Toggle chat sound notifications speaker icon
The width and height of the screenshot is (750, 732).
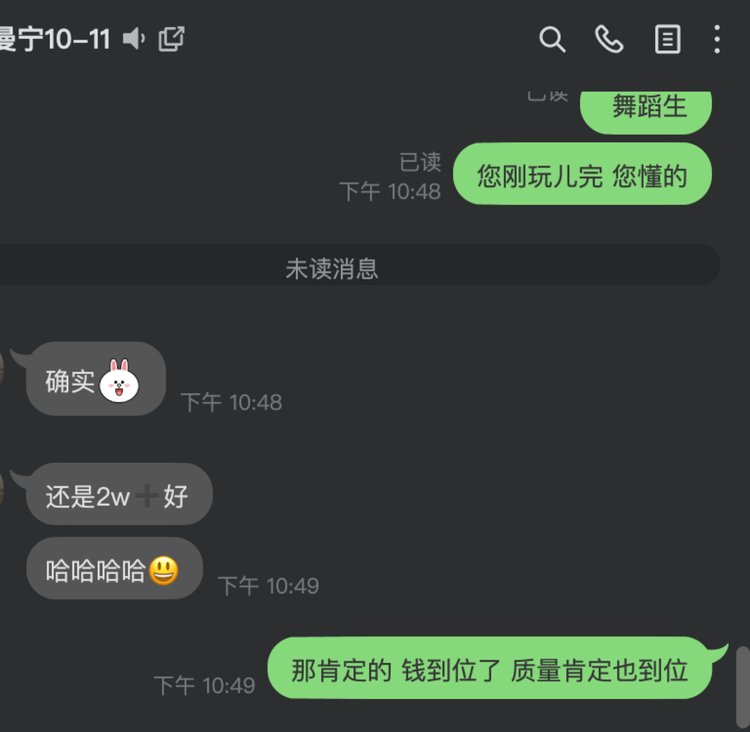pyautogui.click(x=134, y=40)
